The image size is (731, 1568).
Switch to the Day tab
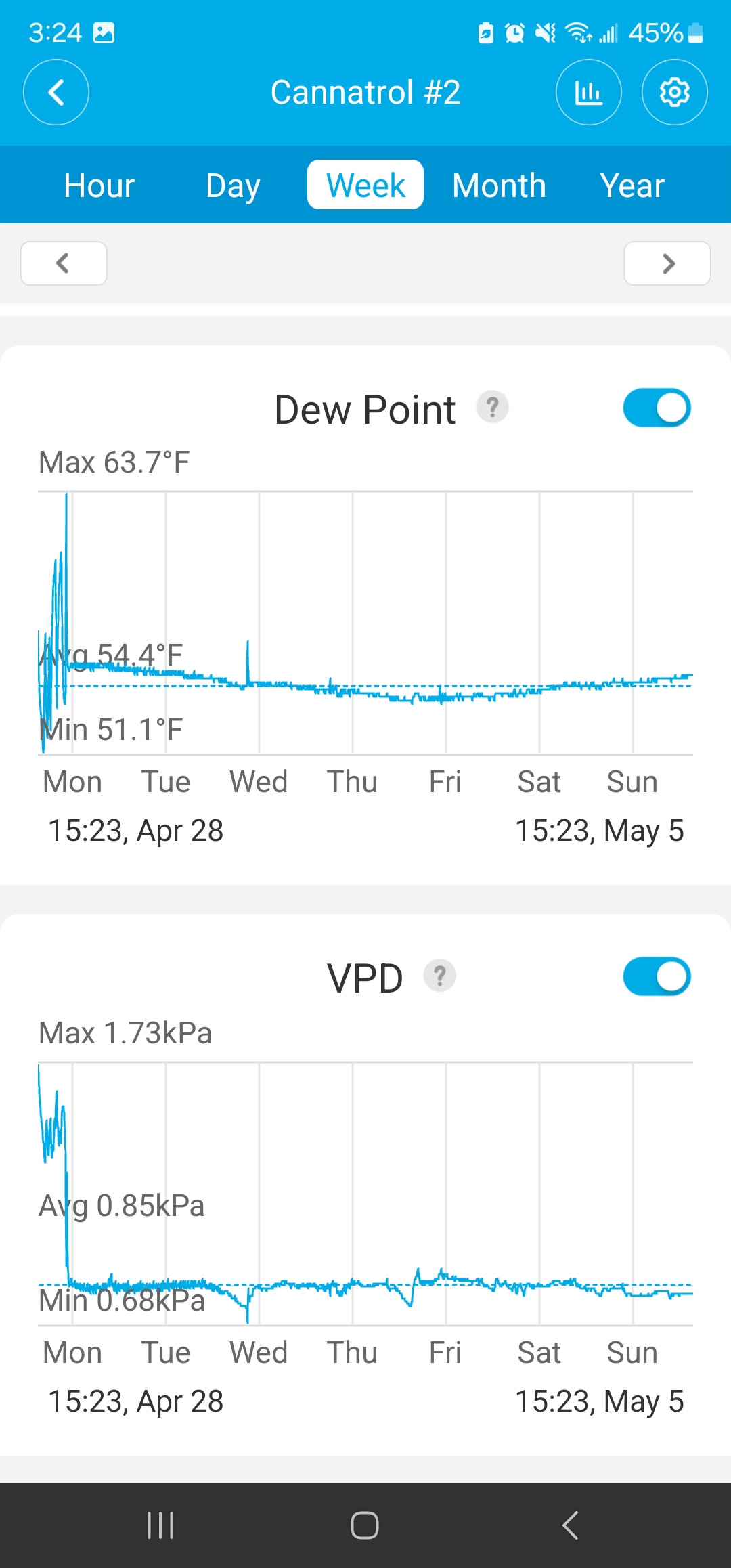coord(233,185)
